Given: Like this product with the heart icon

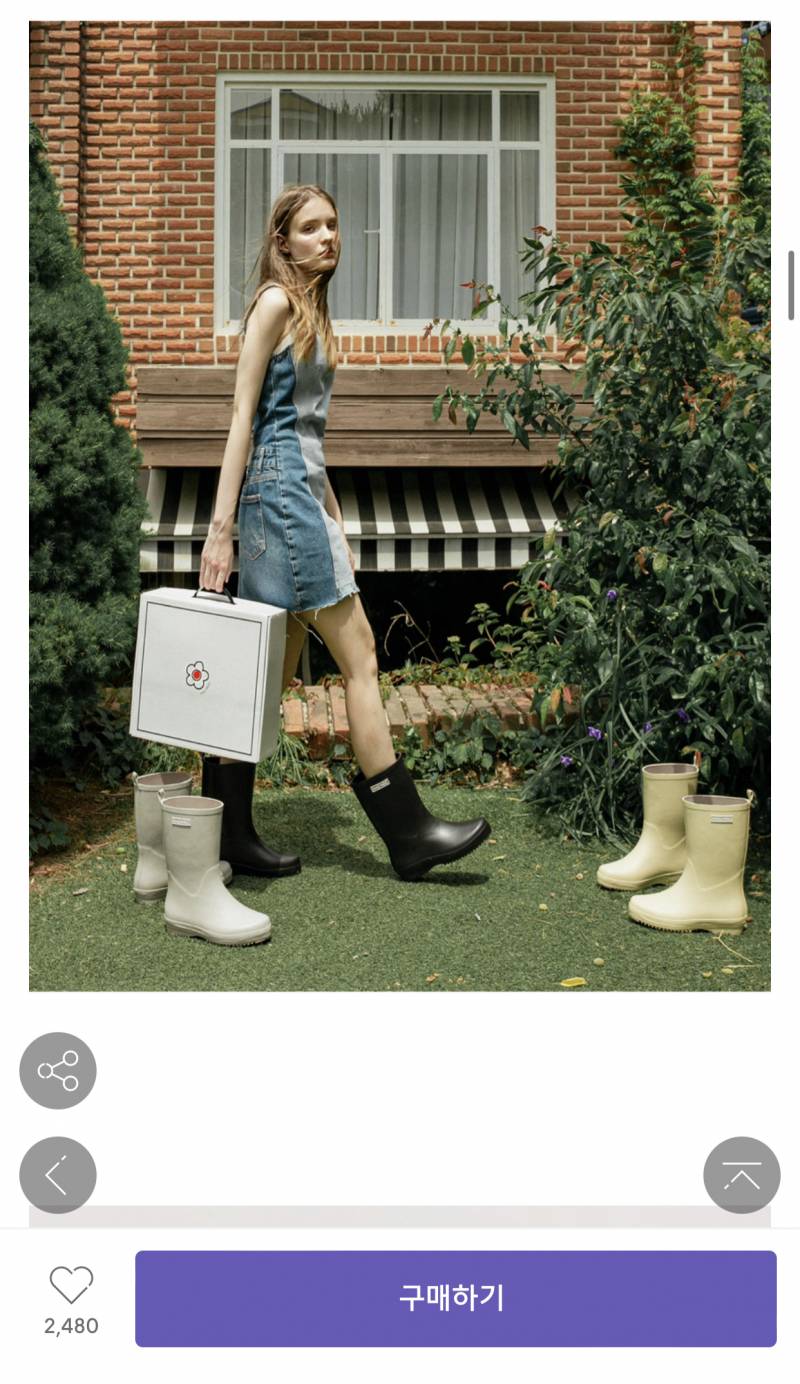Looking at the screenshot, I should click(x=71, y=1285).
